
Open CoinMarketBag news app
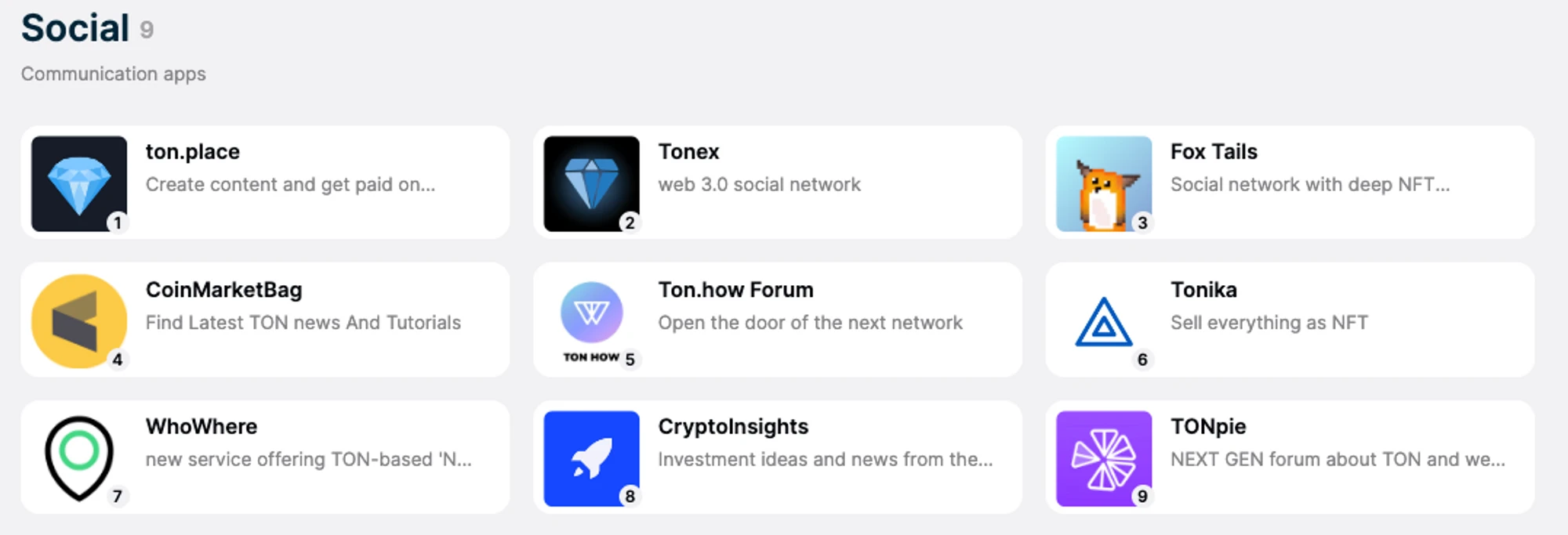(x=265, y=320)
